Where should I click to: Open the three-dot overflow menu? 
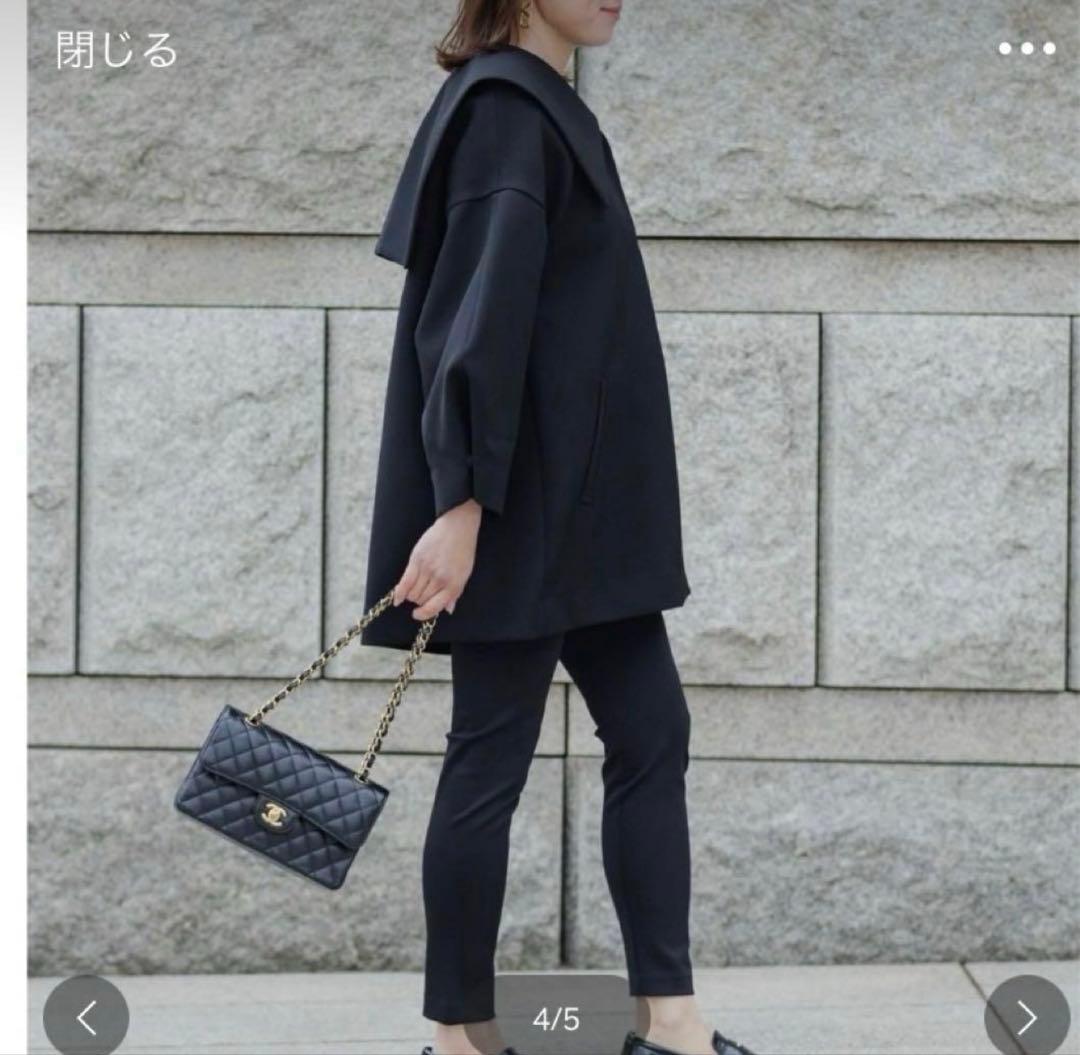(x=1026, y=48)
